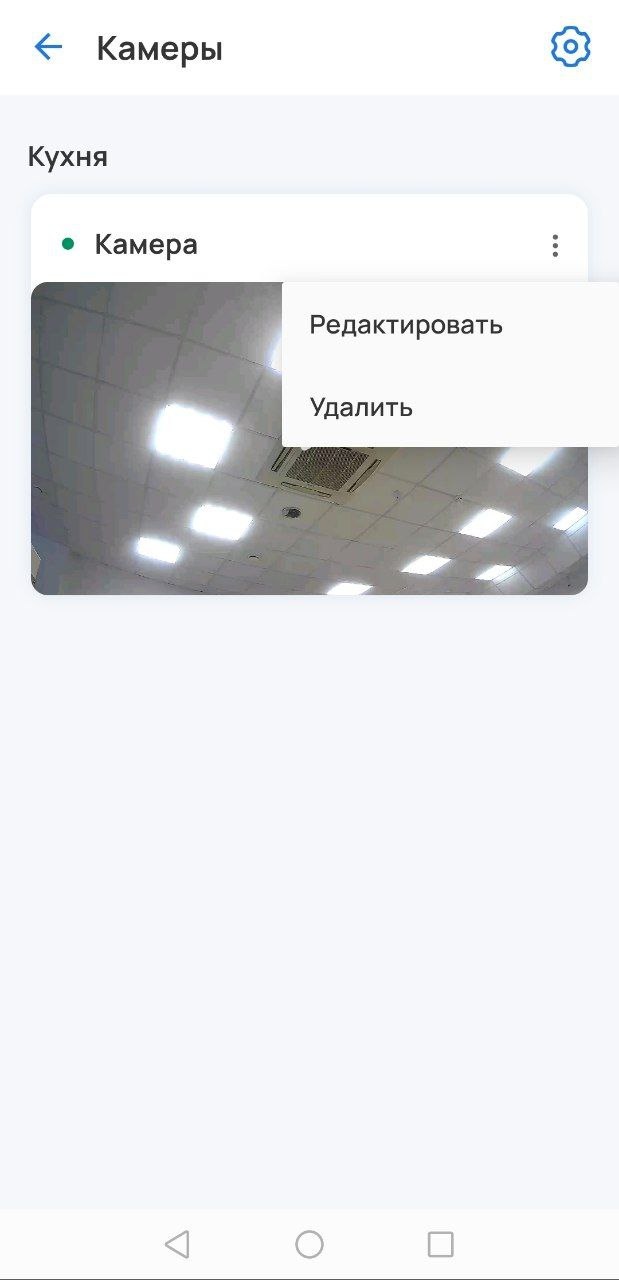Go back using the top arrow
The image size is (619, 1280).
pos(48,47)
